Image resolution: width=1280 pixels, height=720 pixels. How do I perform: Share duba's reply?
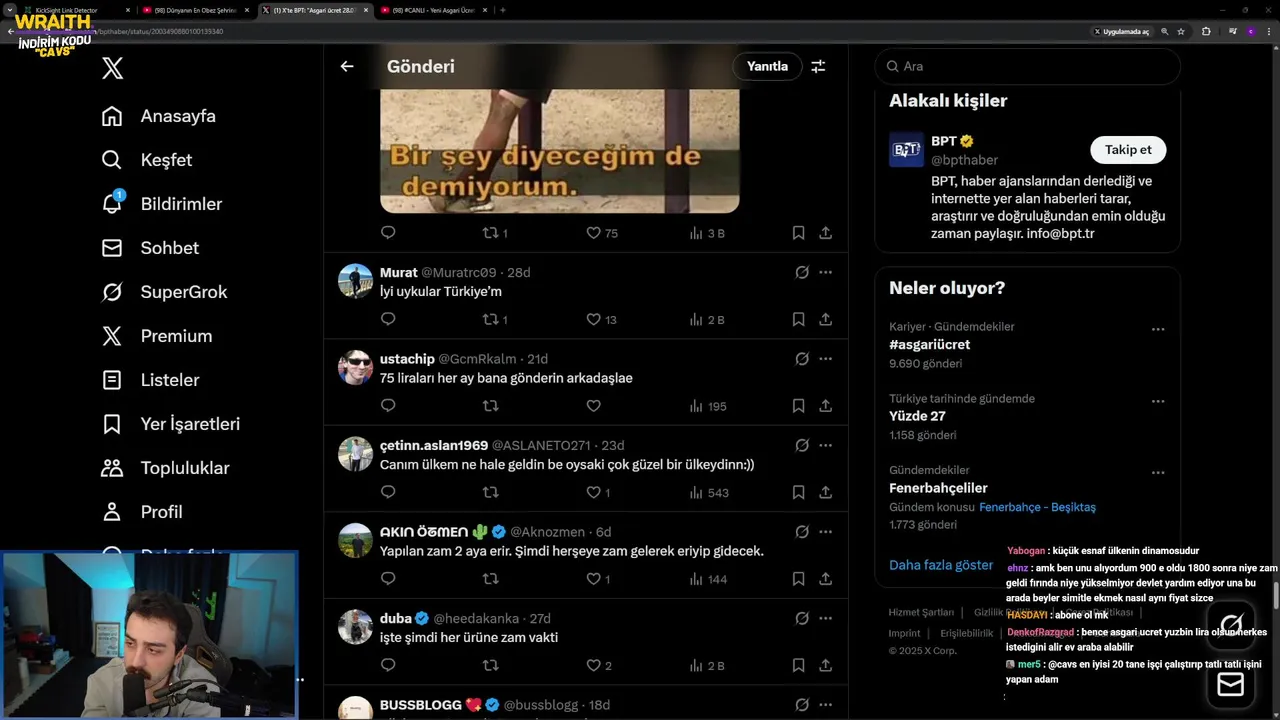click(825, 665)
